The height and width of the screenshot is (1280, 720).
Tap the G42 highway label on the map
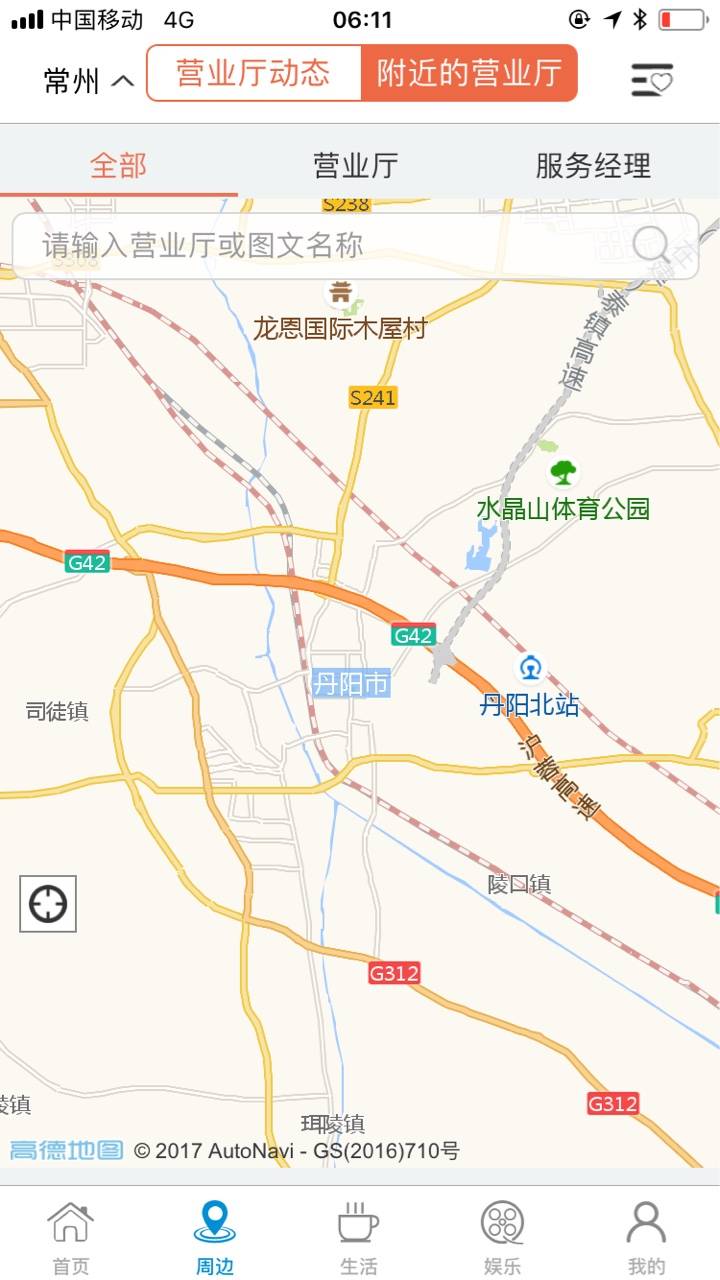point(413,635)
